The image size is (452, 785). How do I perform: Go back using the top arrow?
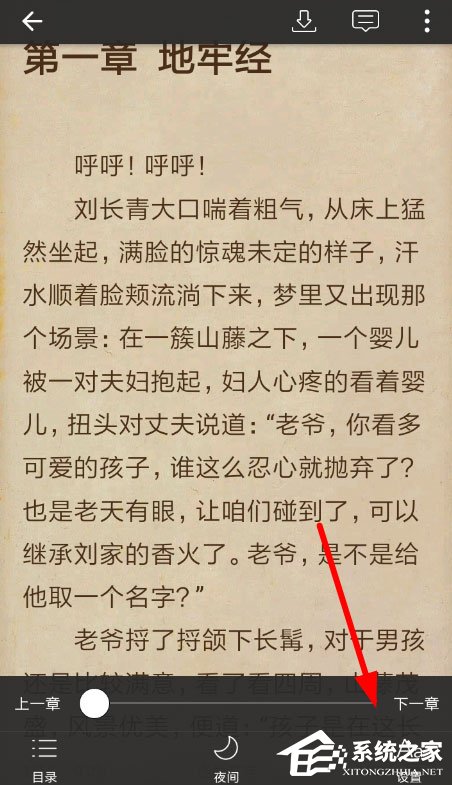pos(32,21)
